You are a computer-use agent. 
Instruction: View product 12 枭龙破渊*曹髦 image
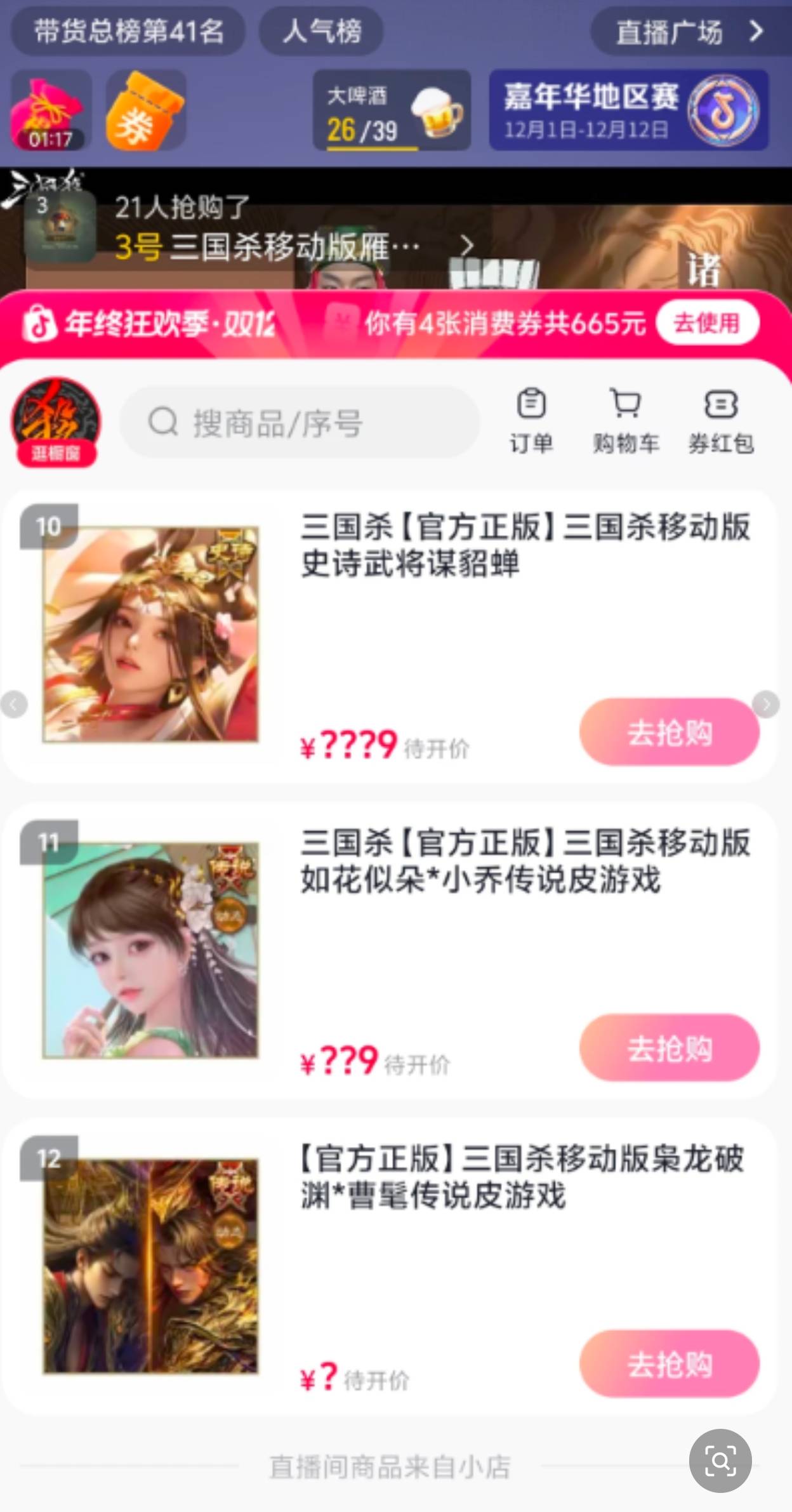(150, 1266)
